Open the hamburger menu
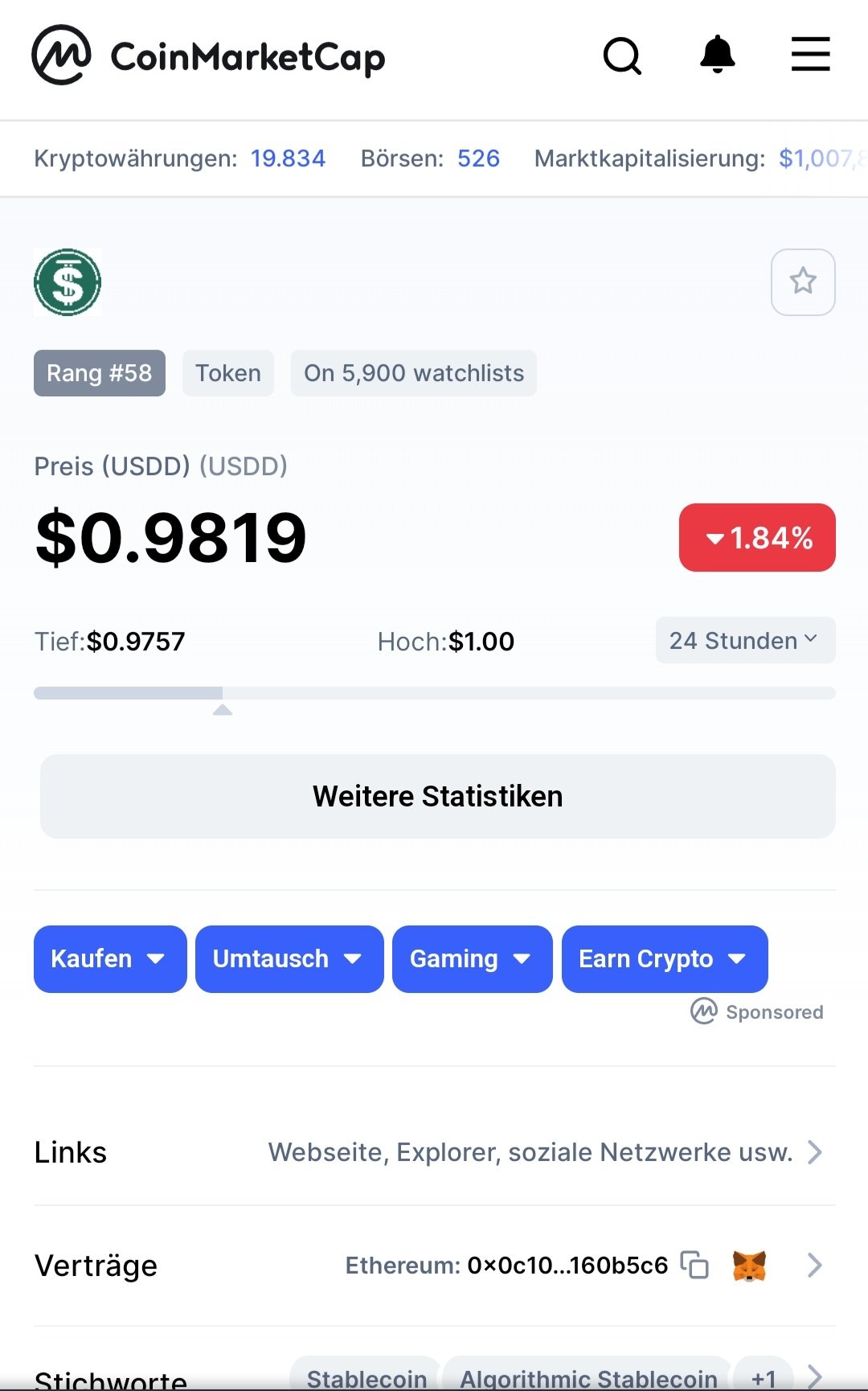868x1391 pixels. 810,54
